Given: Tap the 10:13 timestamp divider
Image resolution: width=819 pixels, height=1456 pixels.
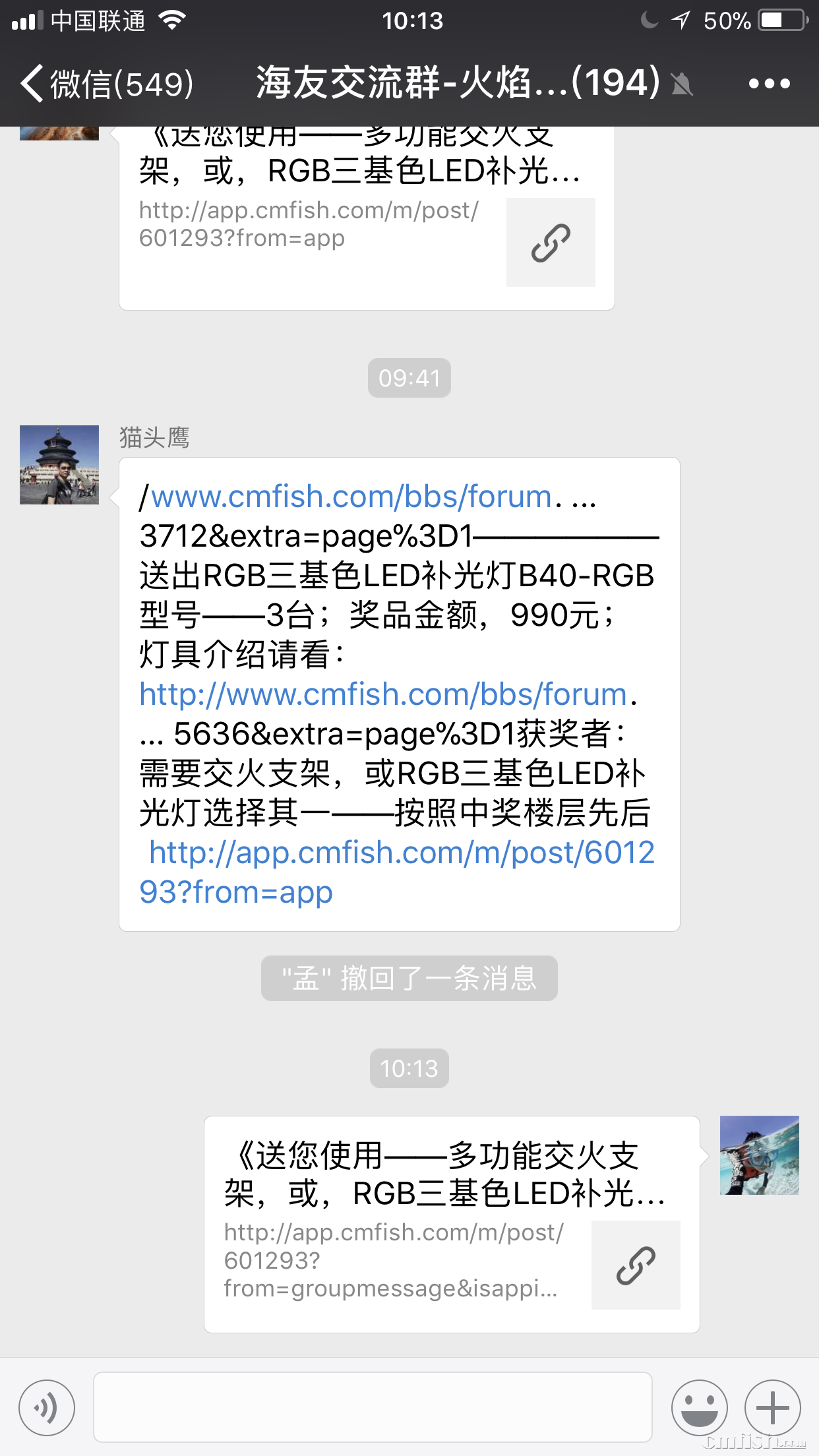Looking at the screenshot, I should click(x=409, y=1068).
